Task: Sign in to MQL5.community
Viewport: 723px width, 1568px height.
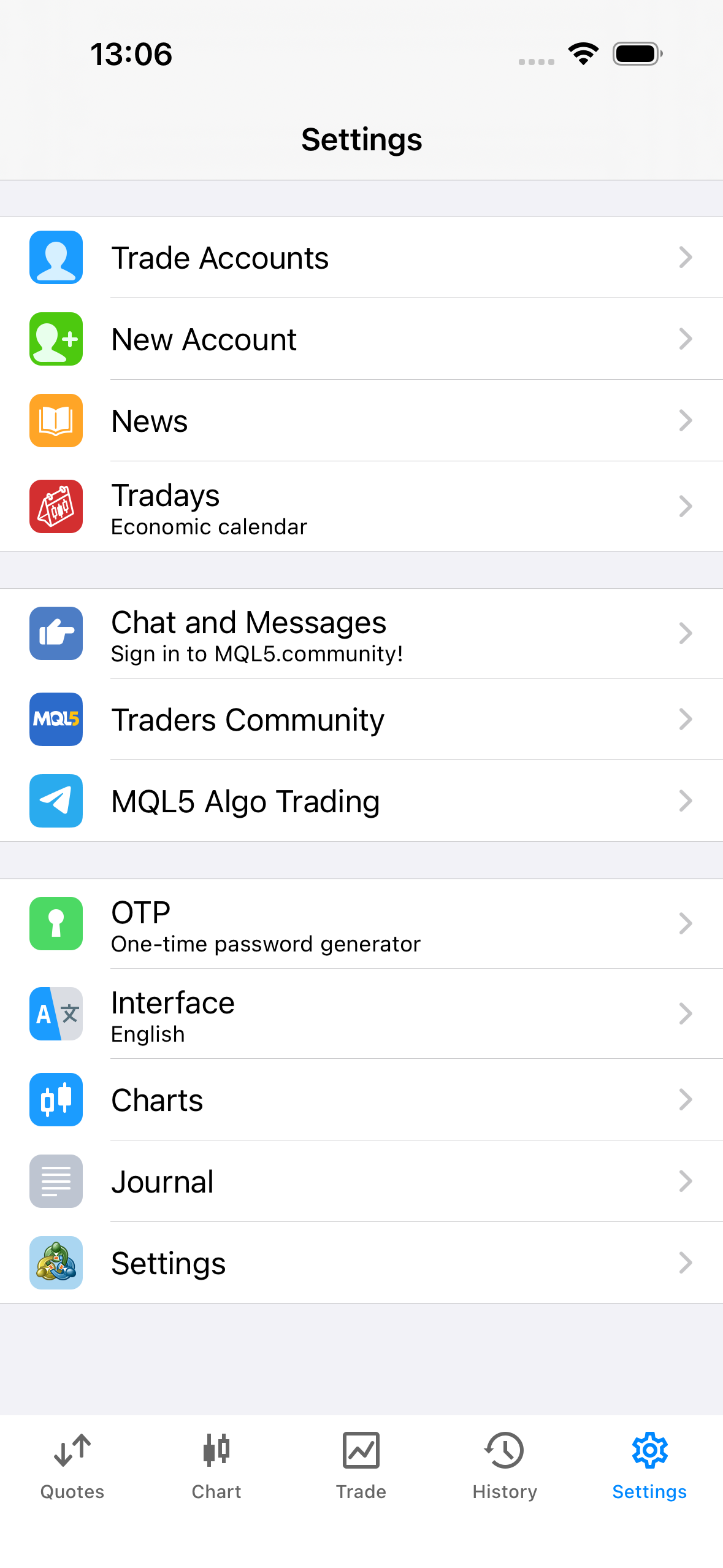Action: pos(362,633)
